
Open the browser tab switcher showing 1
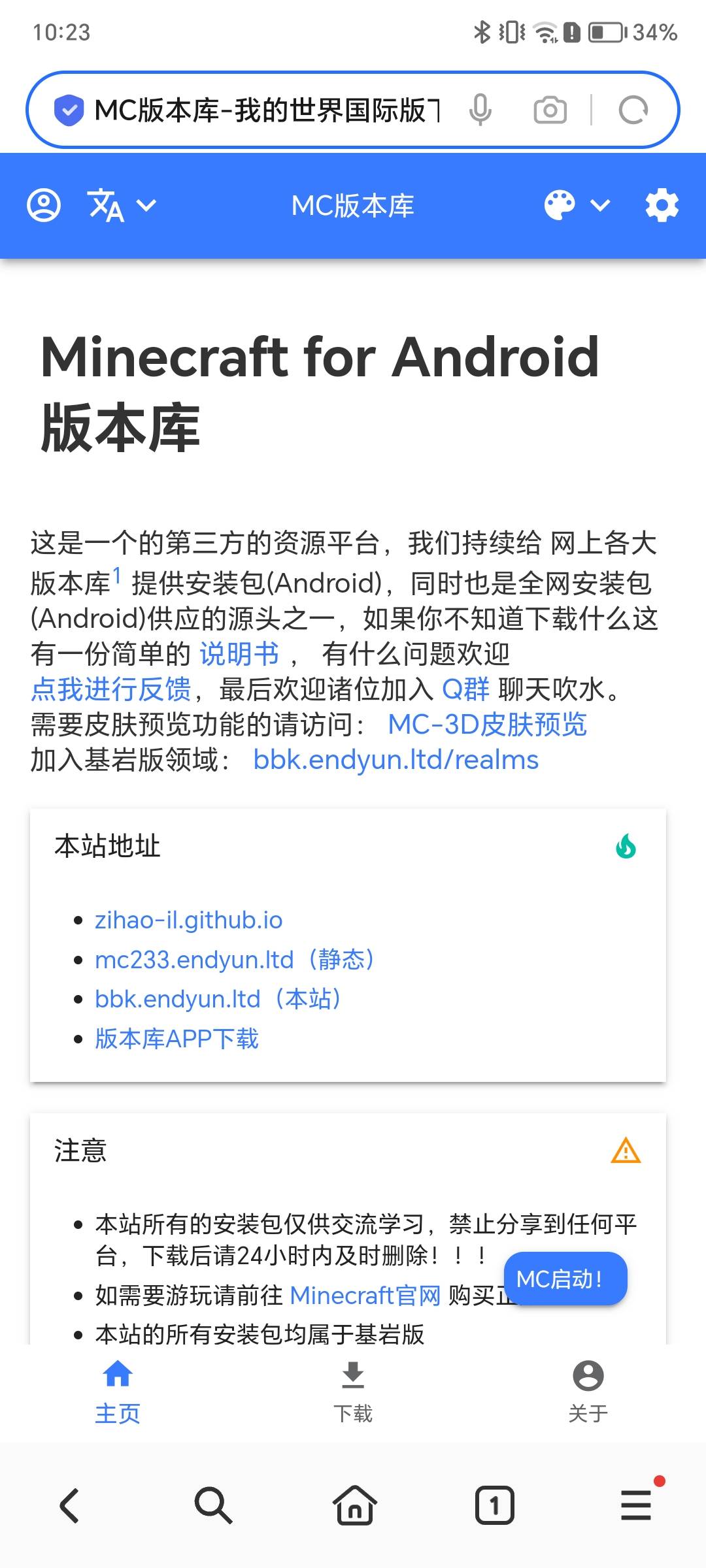(494, 1505)
